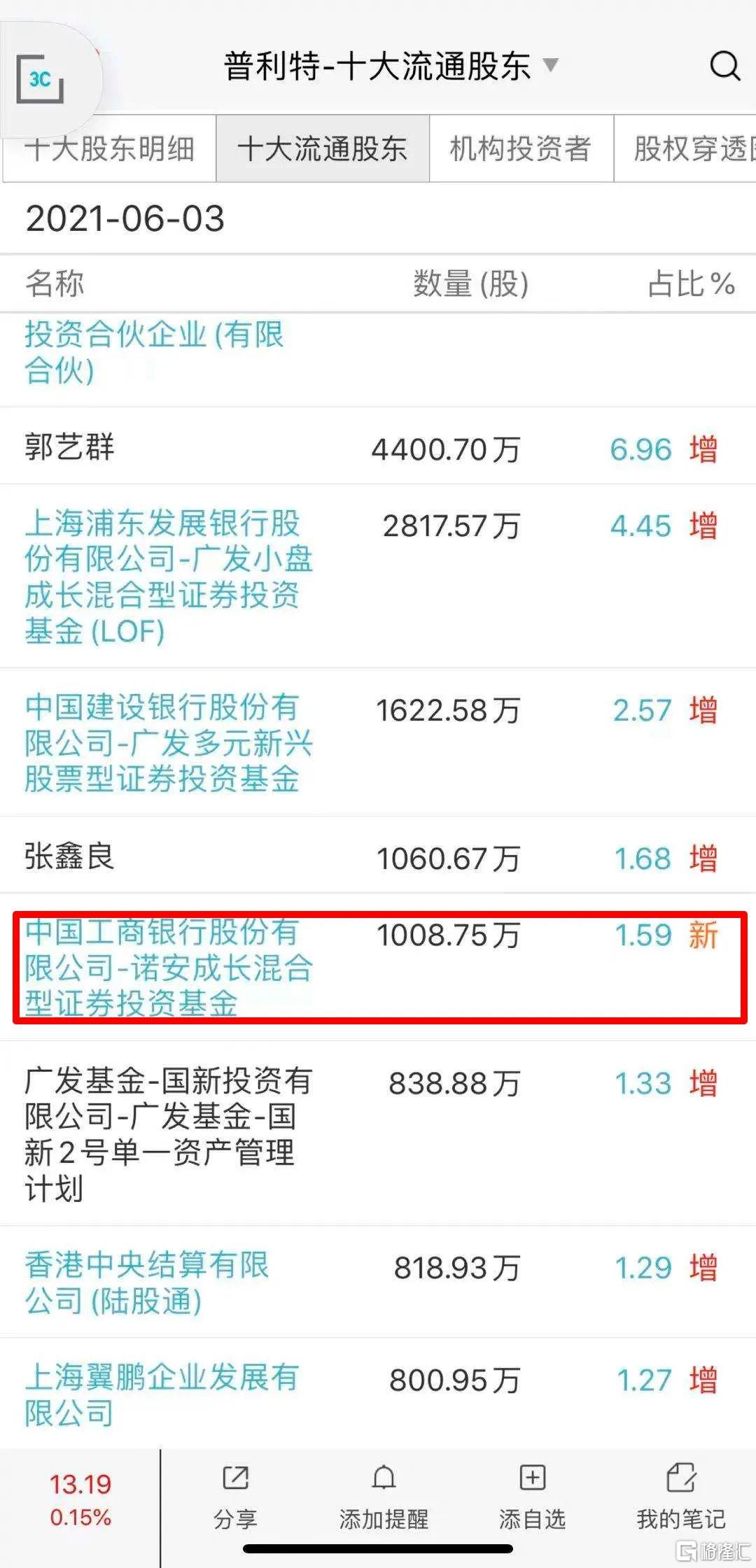Screen dimensions: 756x1568
Task: Tap the 3C floating icon
Action: (40, 78)
